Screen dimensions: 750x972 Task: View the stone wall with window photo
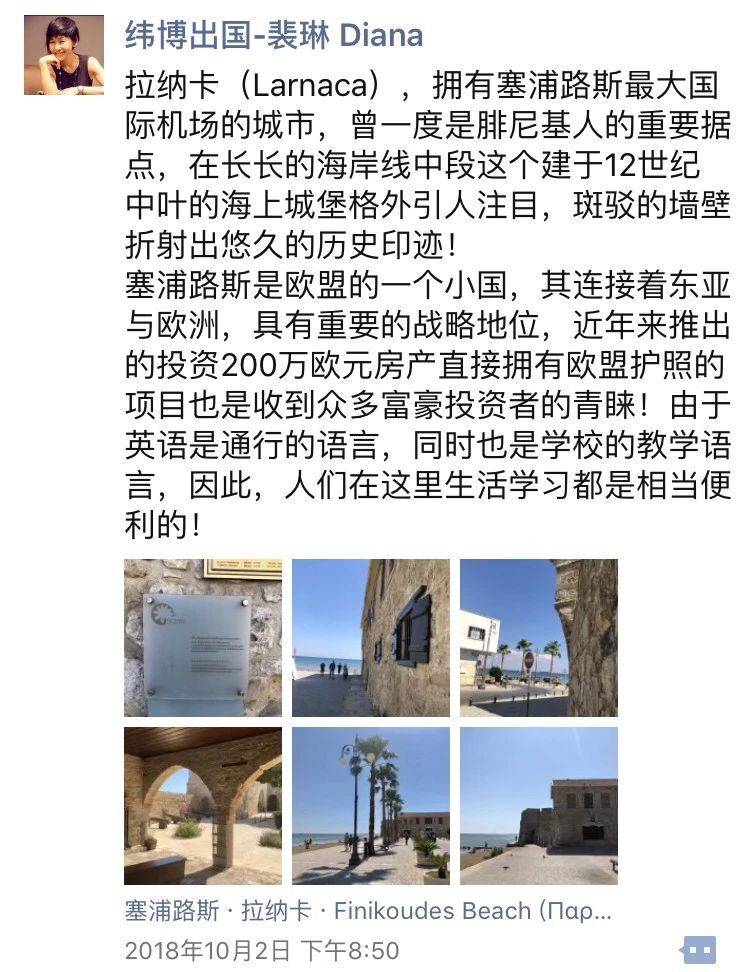click(371, 637)
